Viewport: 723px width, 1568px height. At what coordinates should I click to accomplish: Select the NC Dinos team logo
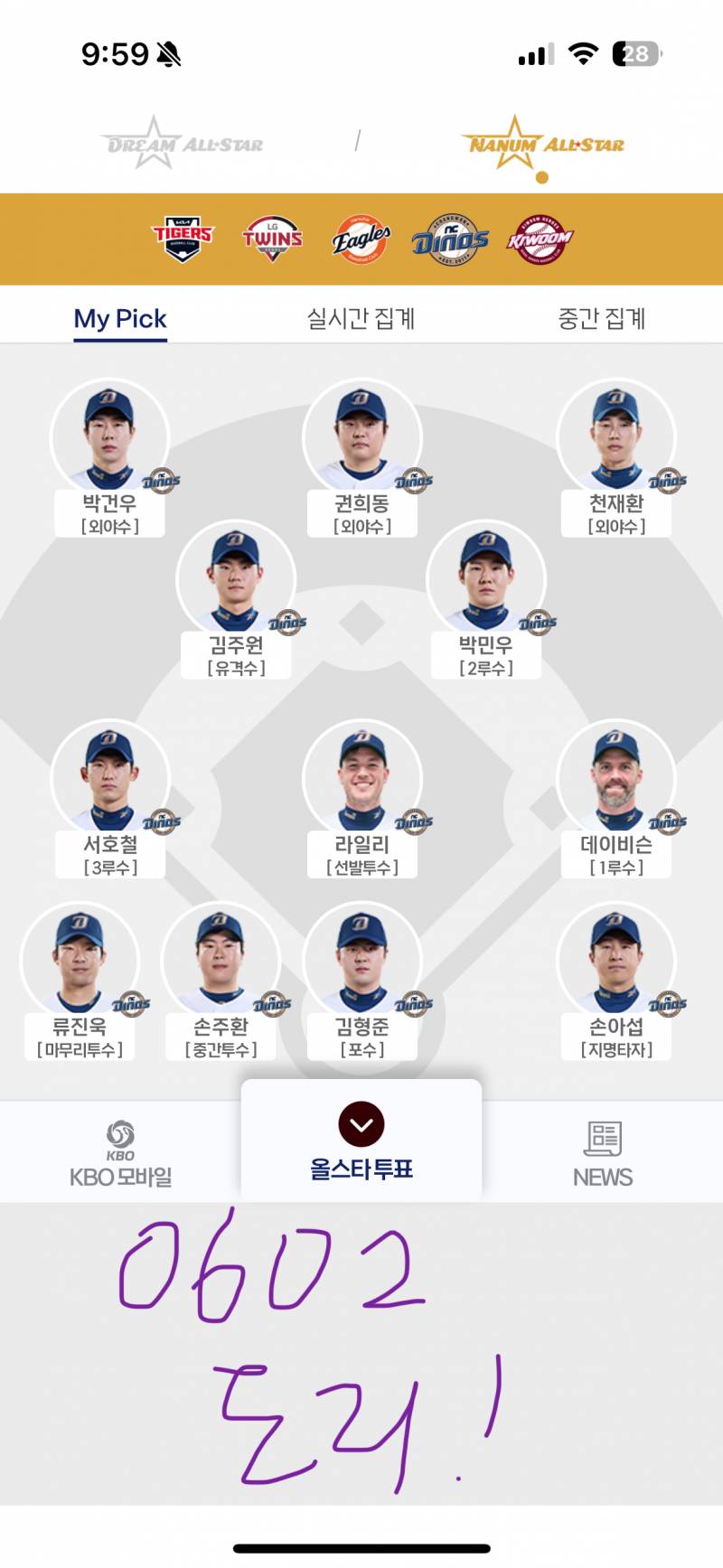point(450,239)
